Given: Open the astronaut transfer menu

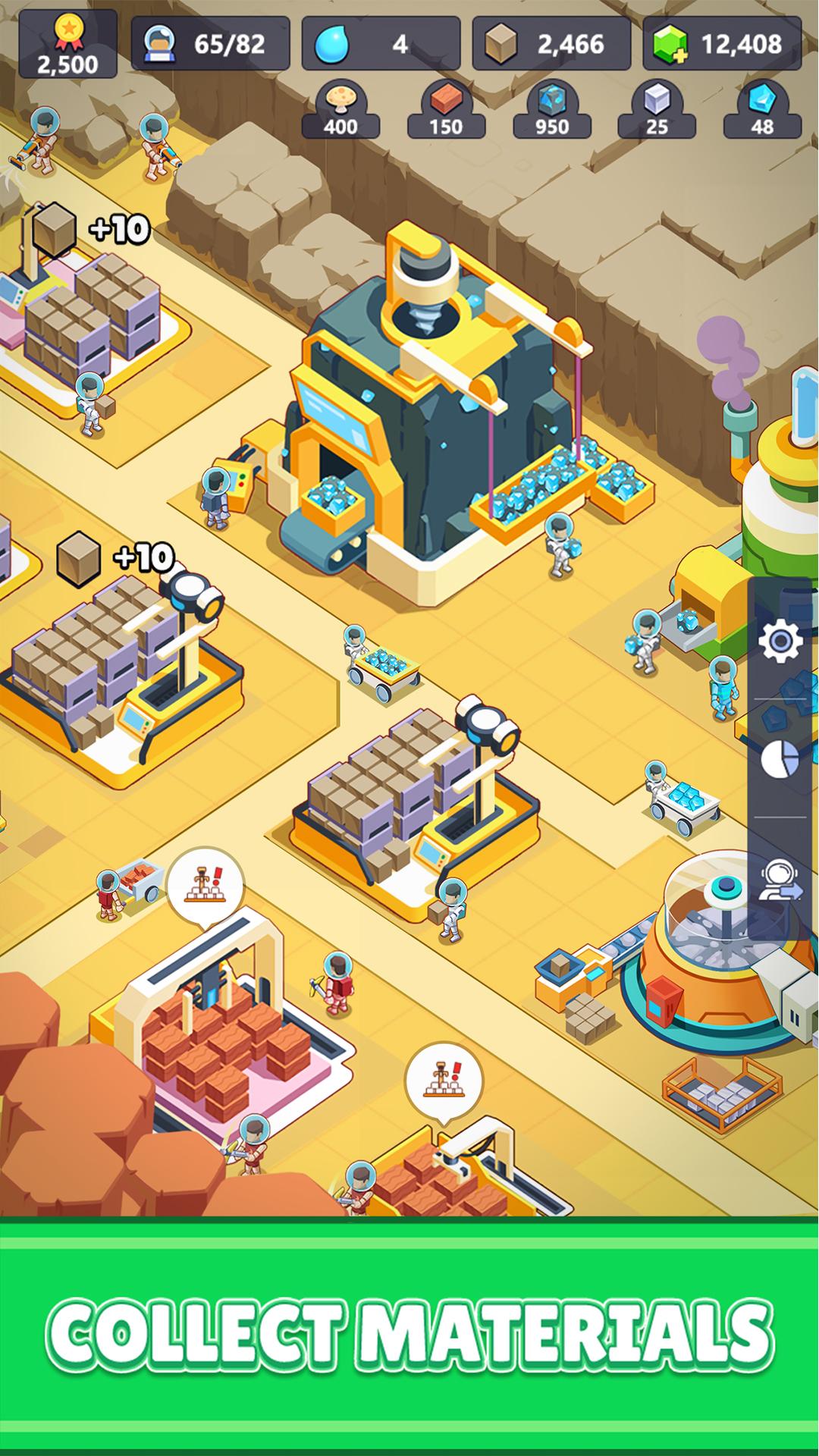Looking at the screenshot, I should pyautogui.click(x=780, y=881).
